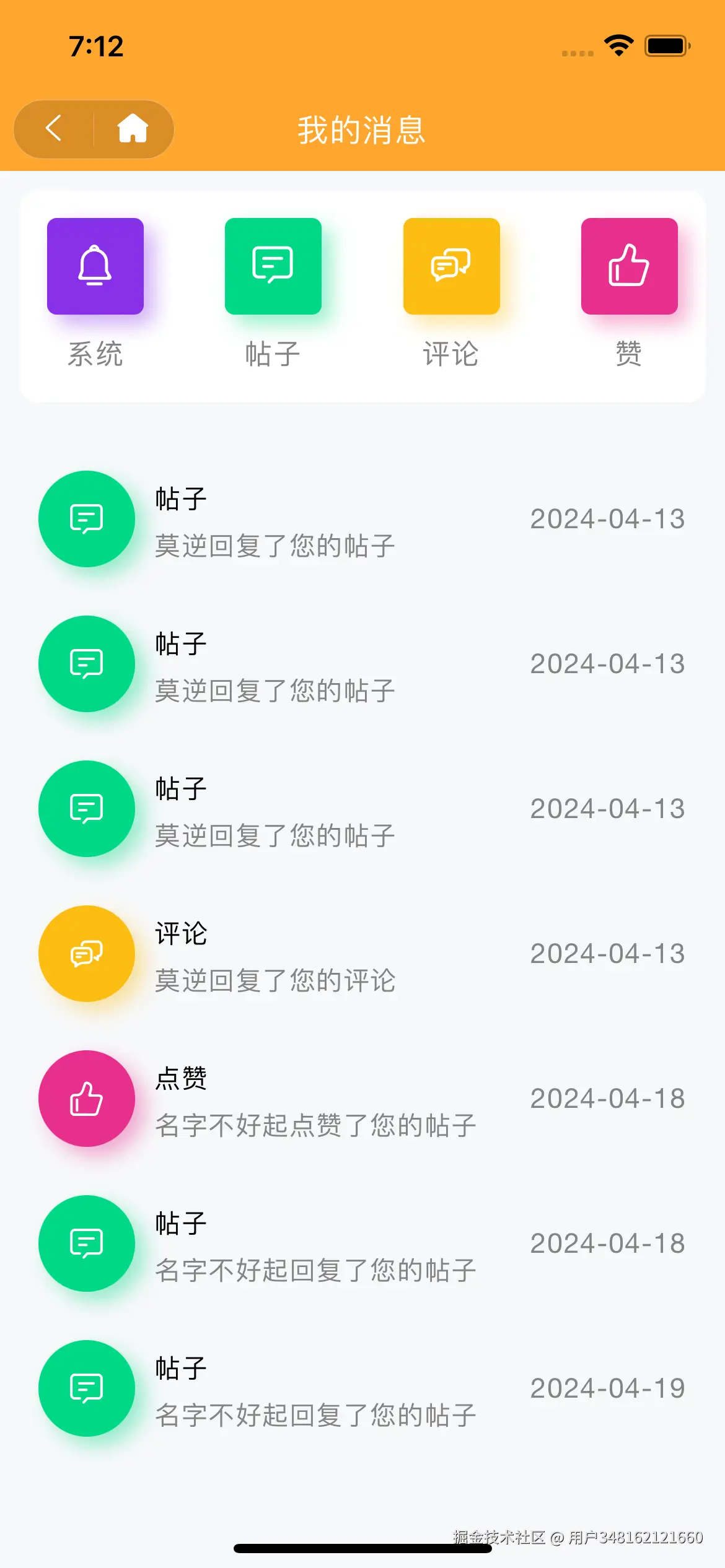View the message 名字不好起点赞了您的帖子
This screenshot has height=1568, width=725.
(x=362, y=1099)
